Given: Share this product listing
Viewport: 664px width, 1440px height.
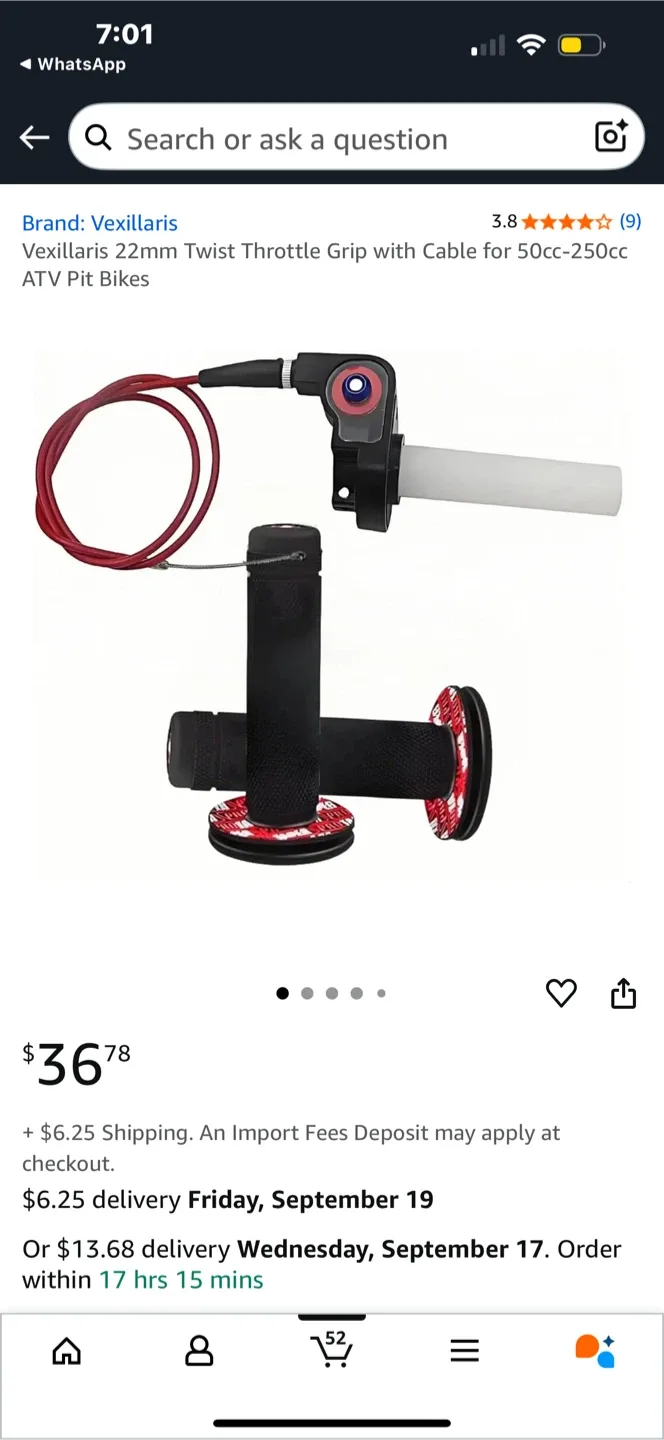Looking at the screenshot, I should coord(623,993).
